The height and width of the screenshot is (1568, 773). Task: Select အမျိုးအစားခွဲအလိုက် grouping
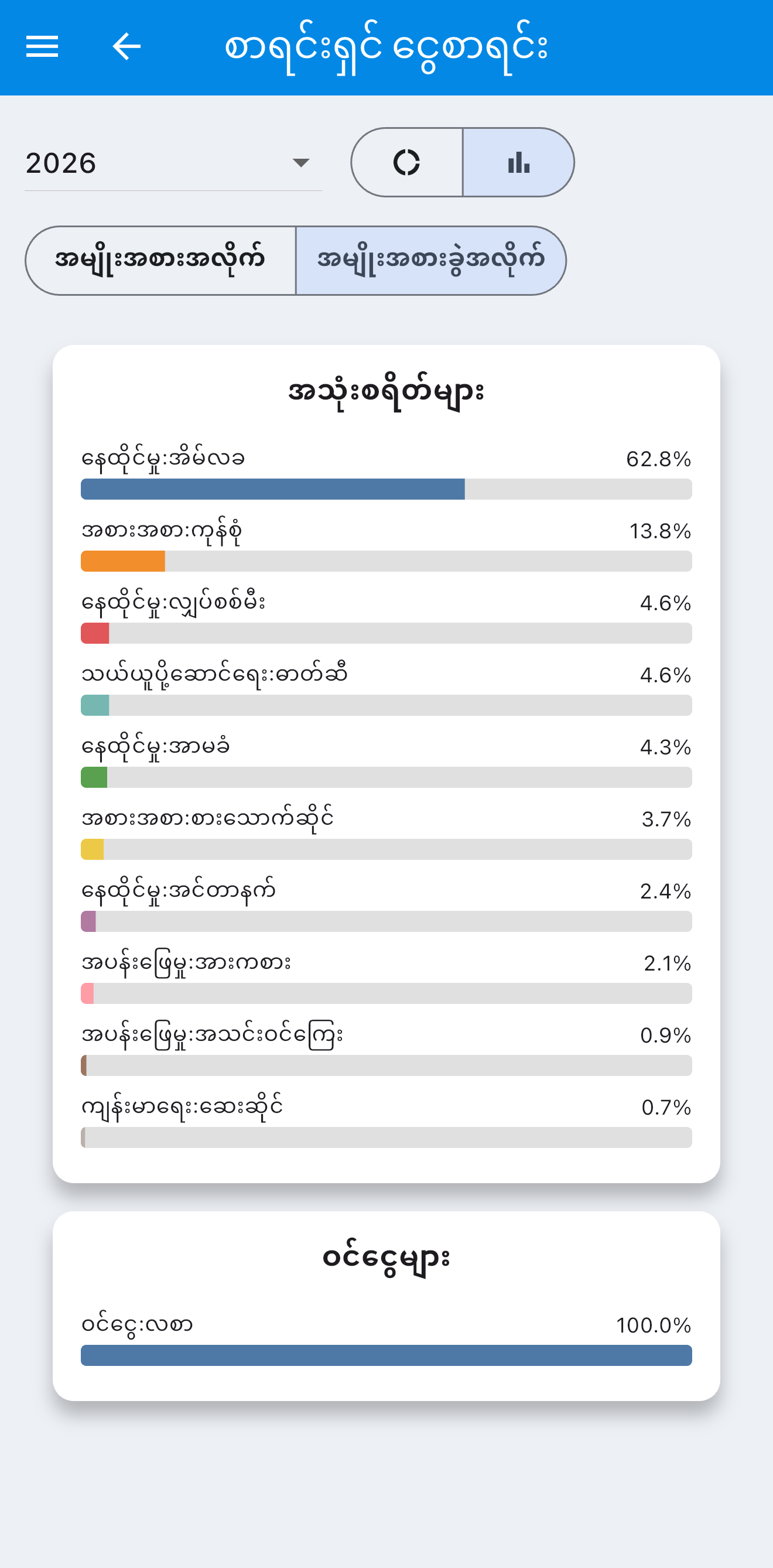click(x=431, y=261)
